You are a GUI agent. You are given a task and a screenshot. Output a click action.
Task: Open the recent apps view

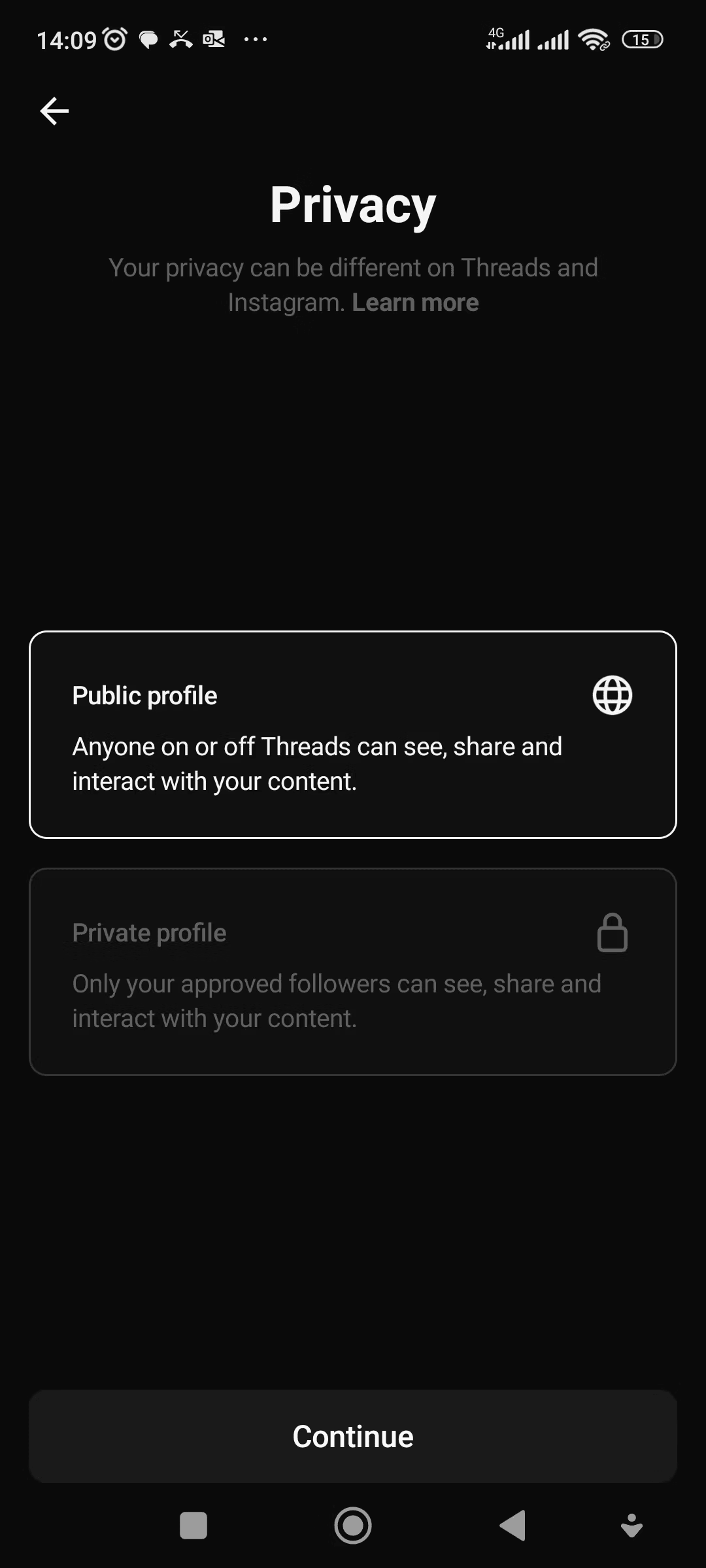coord(193,1526)
